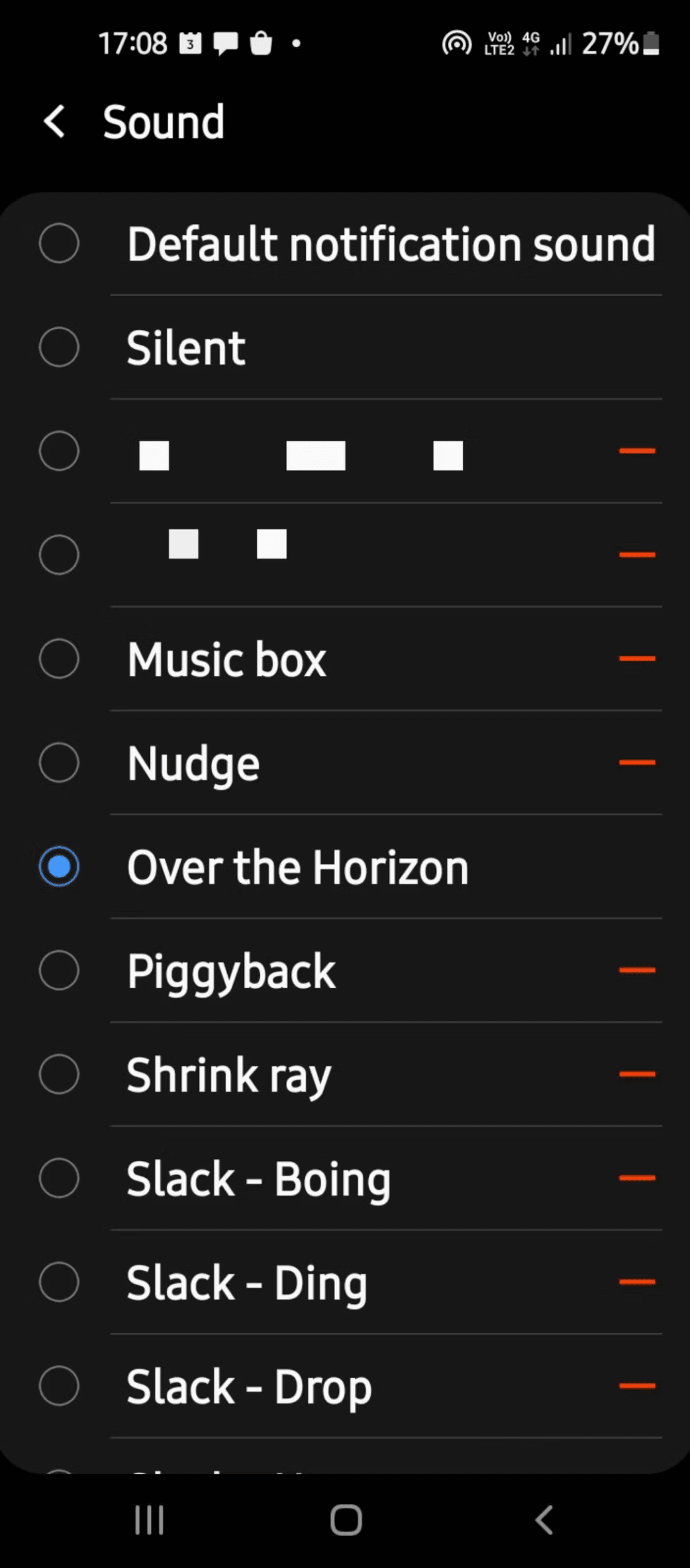Delete the Shrink ray sound
Screen dimensions: 690x1568
pyautogui.click(x=637, y=1074)
